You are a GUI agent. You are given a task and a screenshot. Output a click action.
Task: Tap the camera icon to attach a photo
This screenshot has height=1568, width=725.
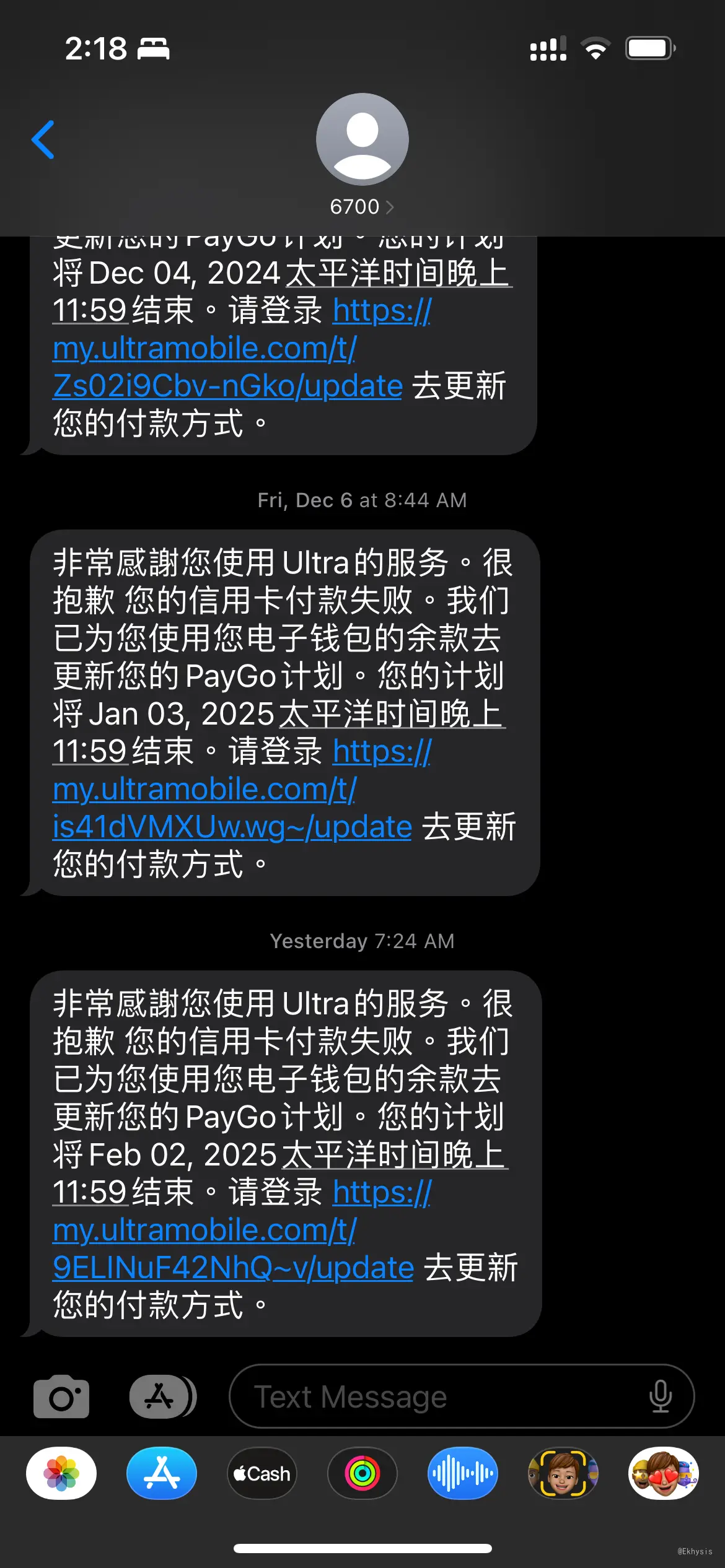[61, 1396]
